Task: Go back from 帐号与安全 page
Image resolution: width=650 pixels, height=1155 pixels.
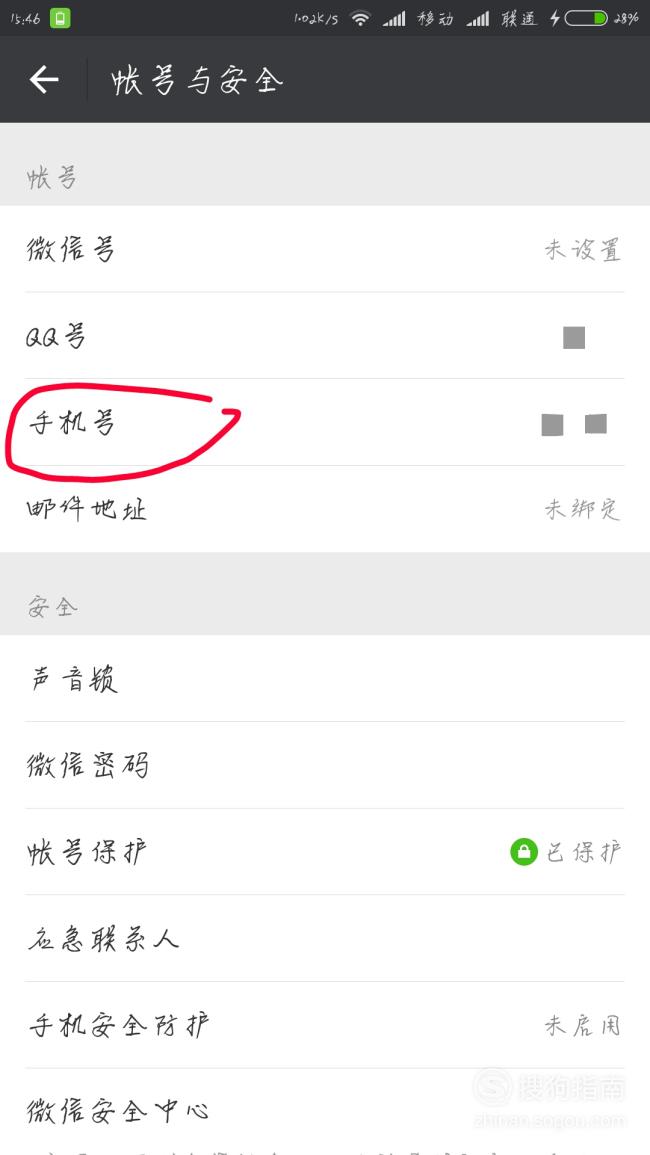Action: pos(43,80)
